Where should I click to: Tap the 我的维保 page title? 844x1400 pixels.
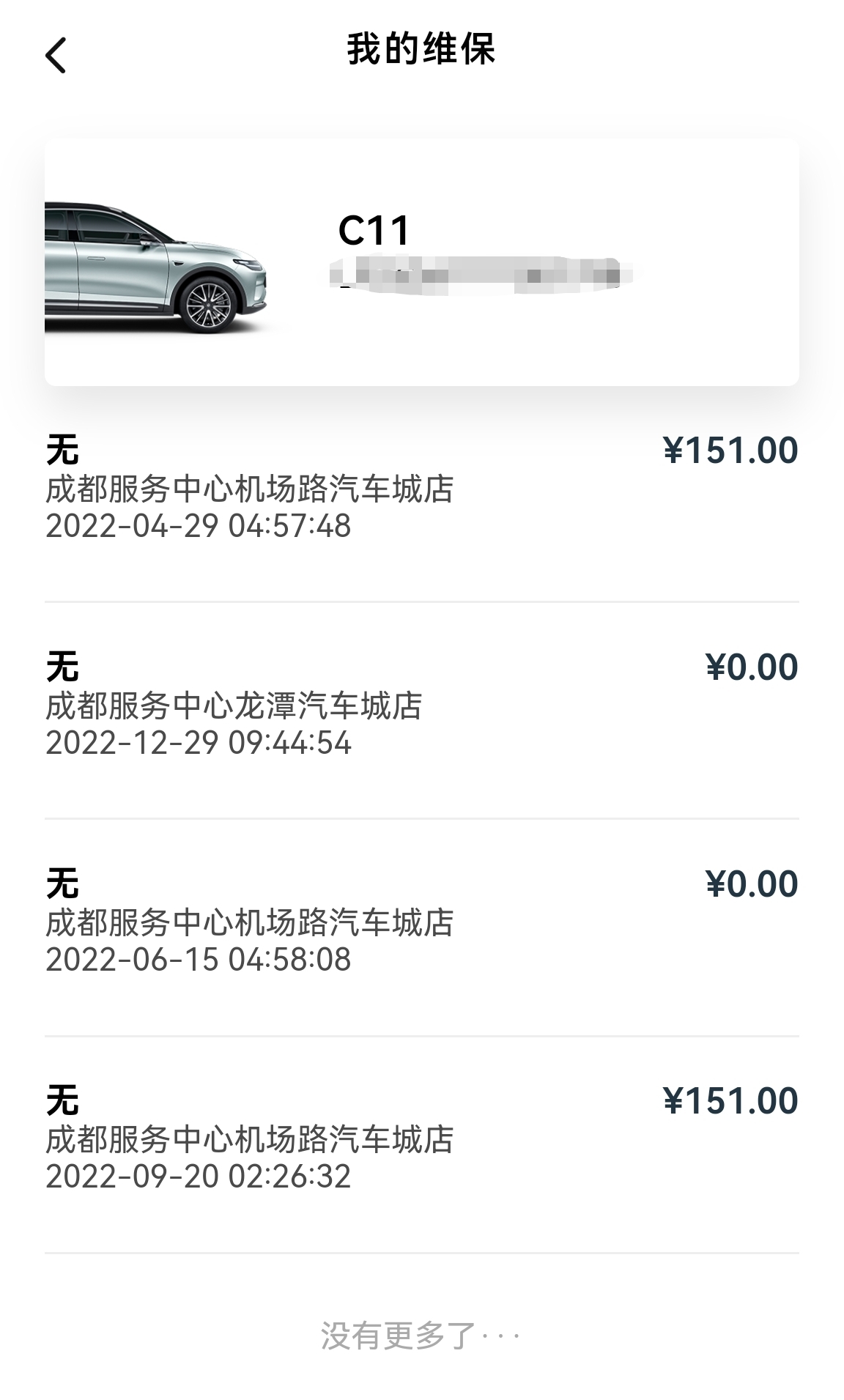tap(422, 48)
